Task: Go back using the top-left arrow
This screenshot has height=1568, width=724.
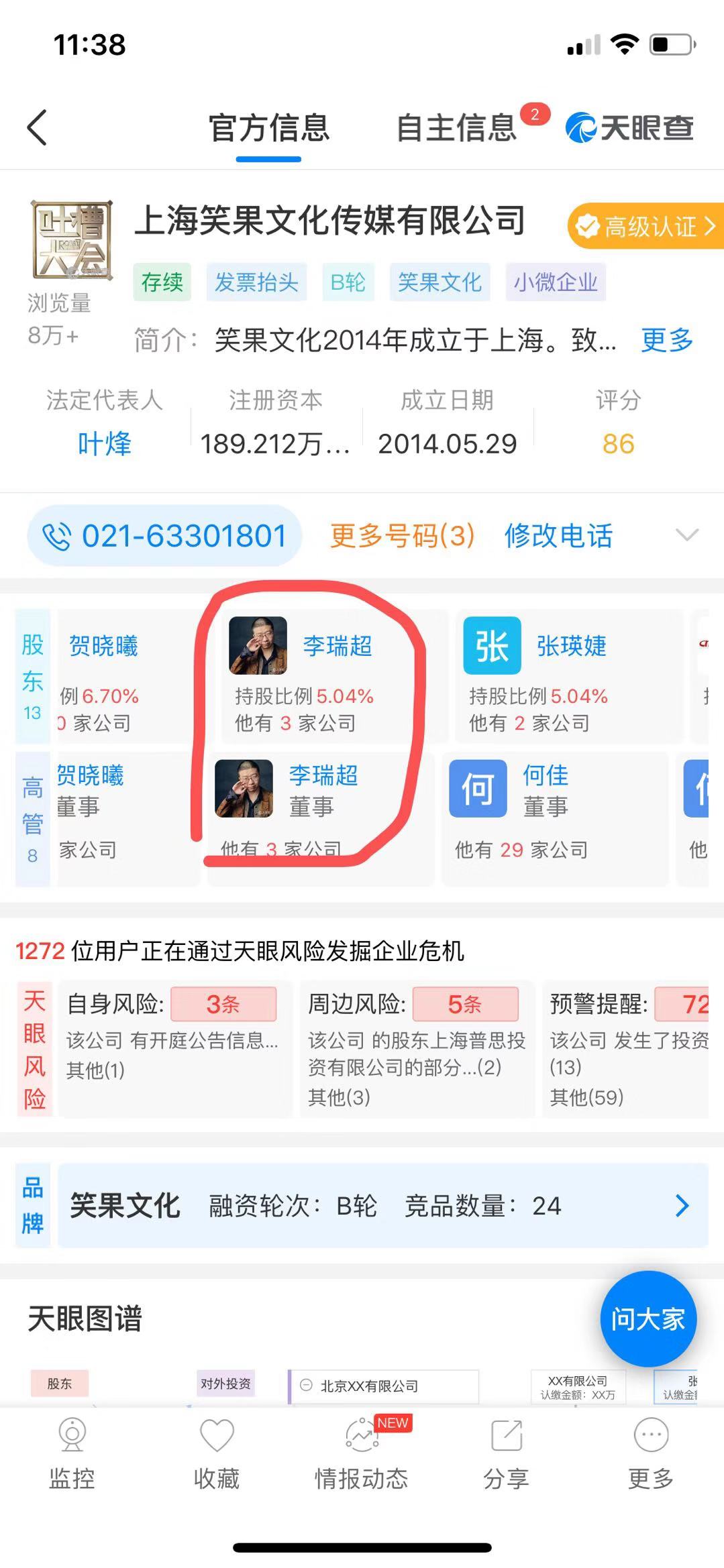Action: point(38,127)
